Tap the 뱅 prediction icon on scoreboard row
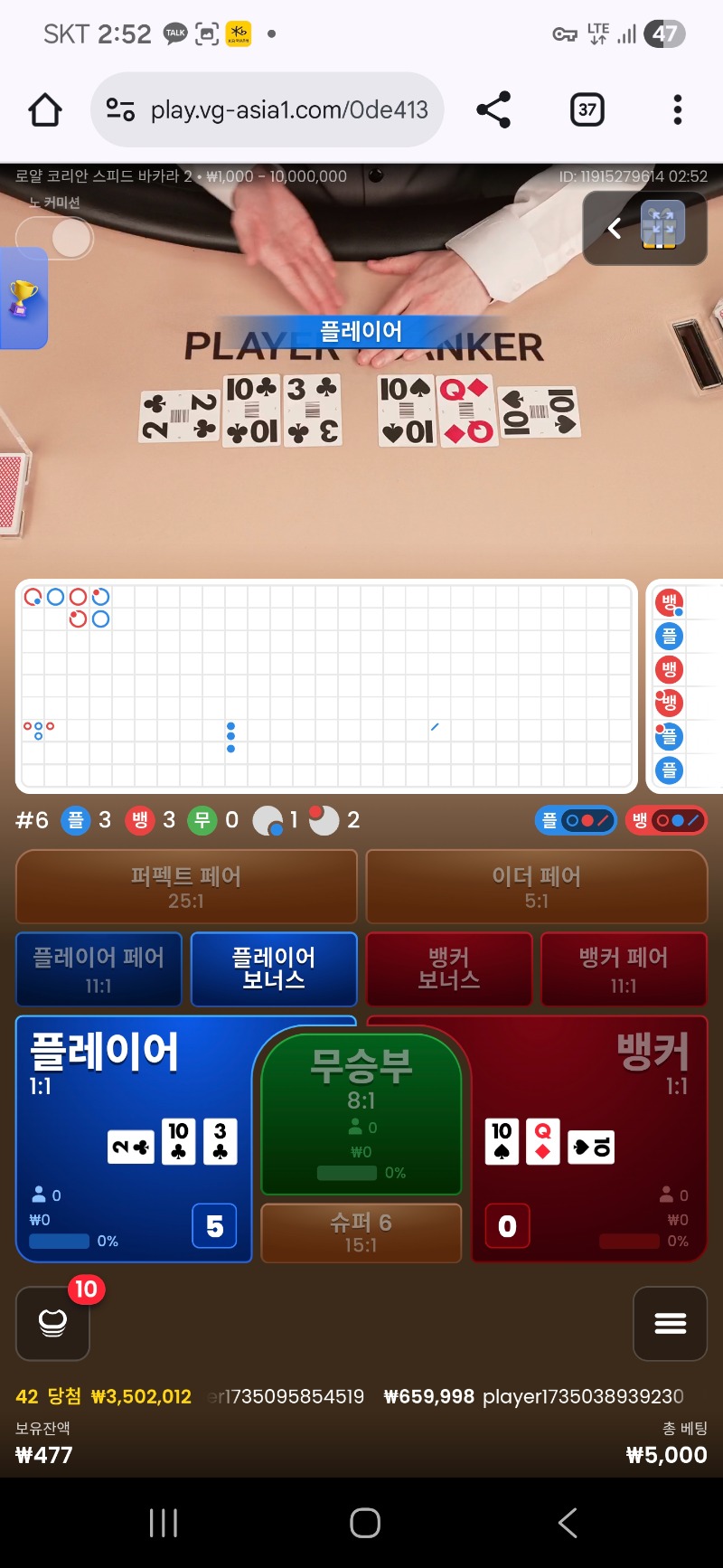This screenshot has width=723, height=1568. pyautogui.click(x=666, y=820)
